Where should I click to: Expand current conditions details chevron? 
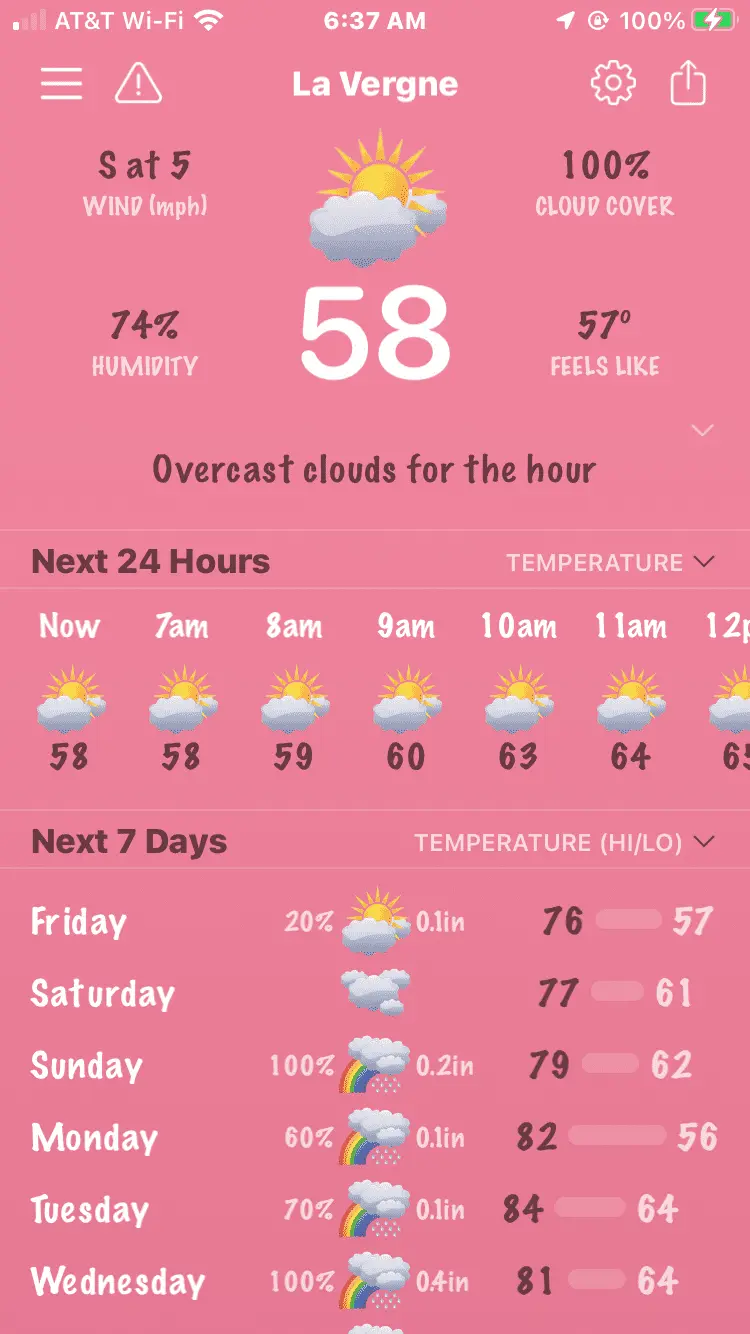703,431
